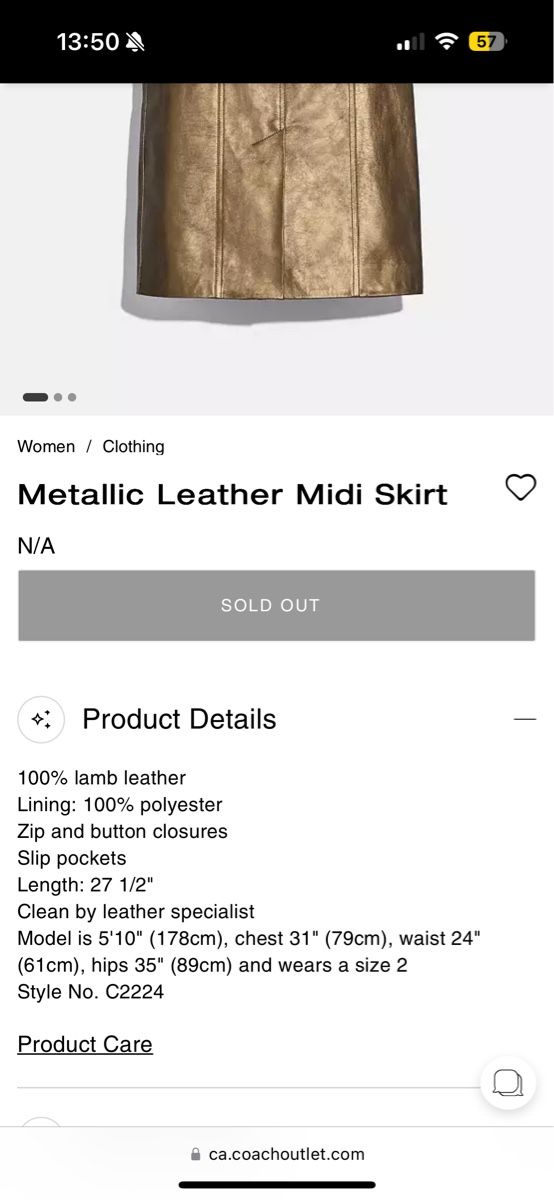Tap the ca.coachoutlet.com address bar

[277, 1154]
